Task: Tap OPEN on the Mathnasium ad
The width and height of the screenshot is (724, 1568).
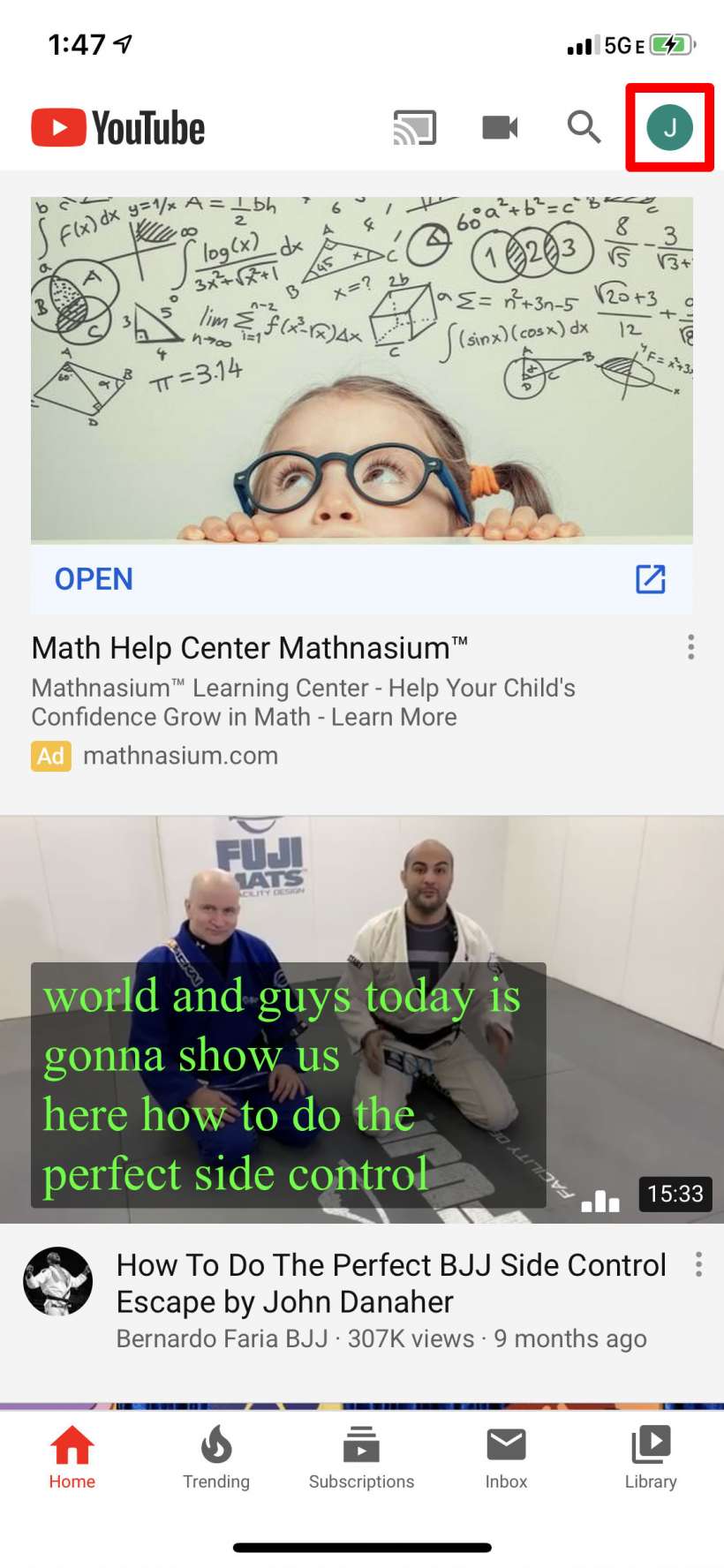Action: point(94,579)
